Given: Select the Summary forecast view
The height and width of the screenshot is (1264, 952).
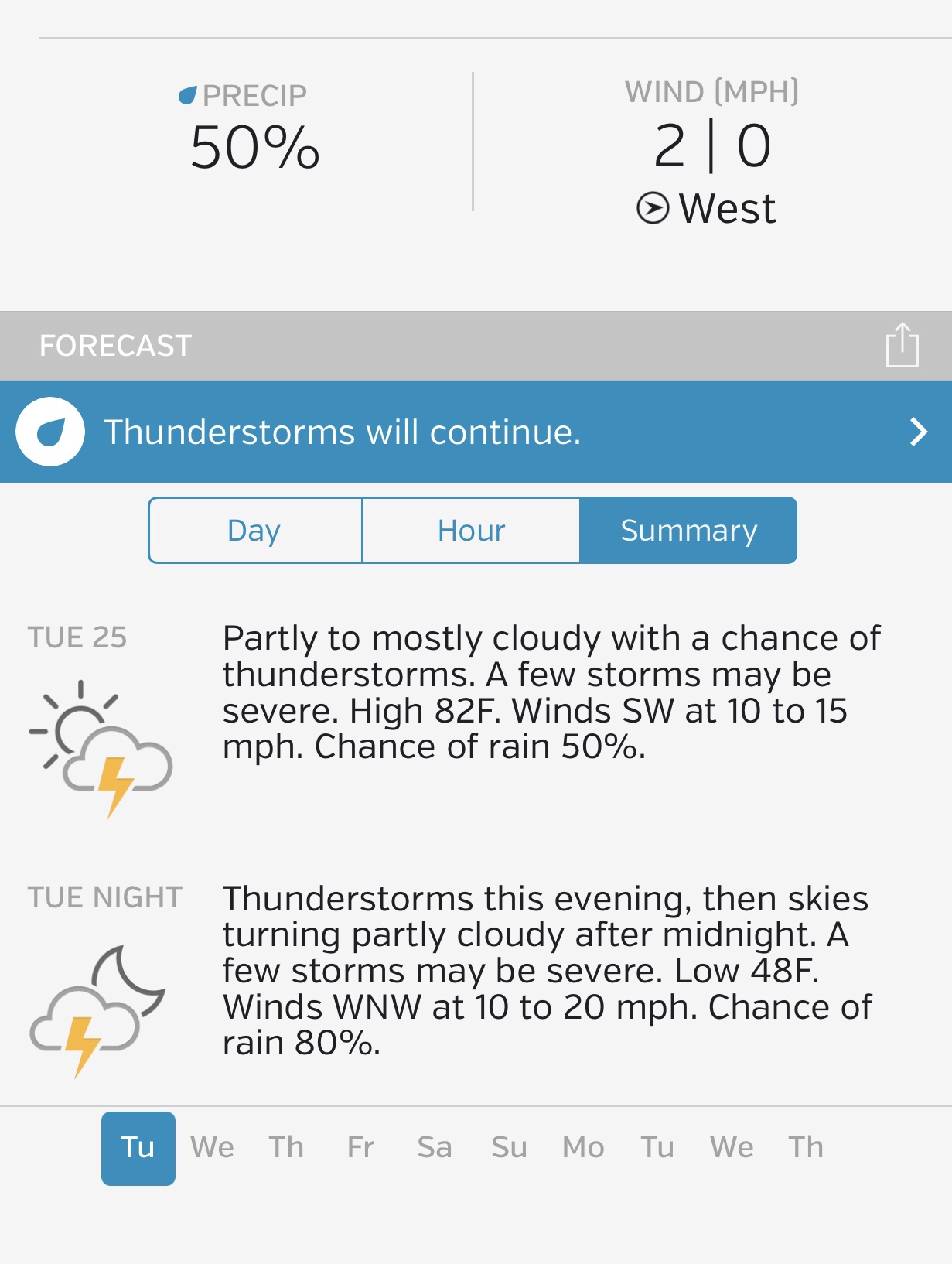Looking at the screenshot, I should pyautogui.click(x=688, y=531).
